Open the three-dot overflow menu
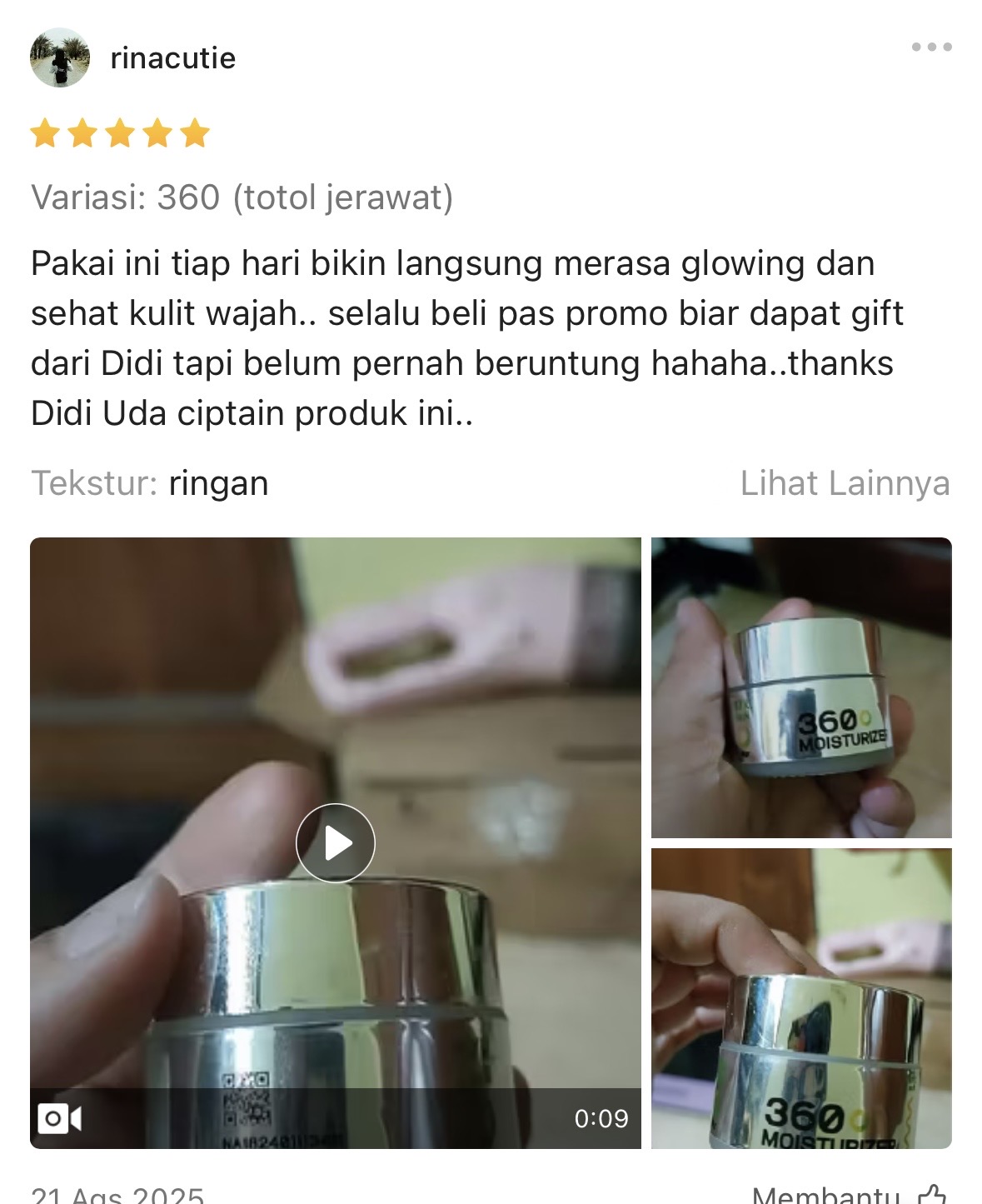This screenshot has width=982, height=1204. 931,47
